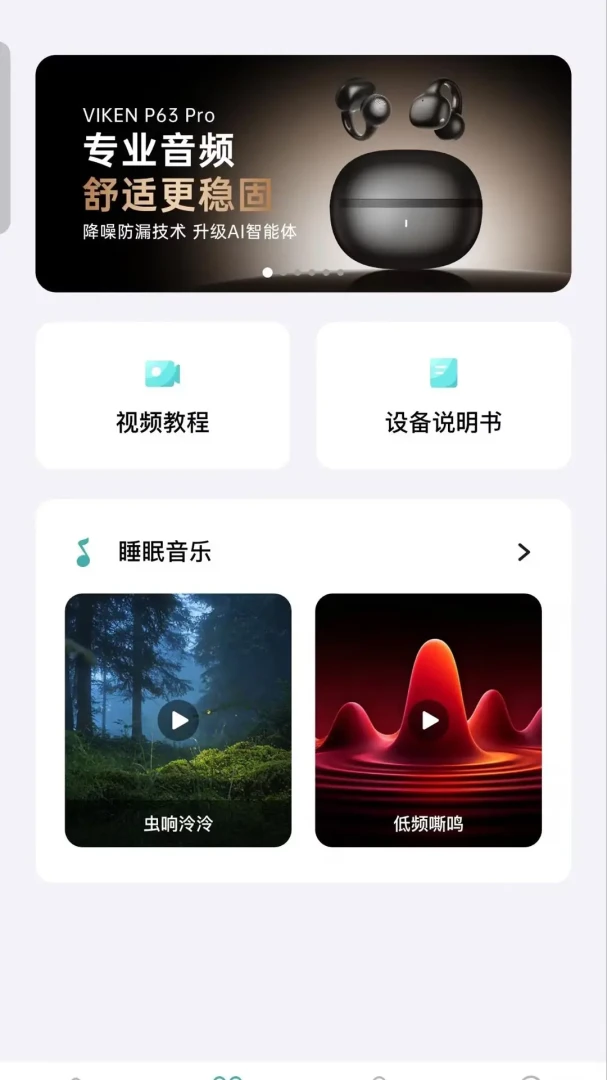Open 视频教程 video tutorials
The height and width of the screenshot is (1080, 607).
163,395
